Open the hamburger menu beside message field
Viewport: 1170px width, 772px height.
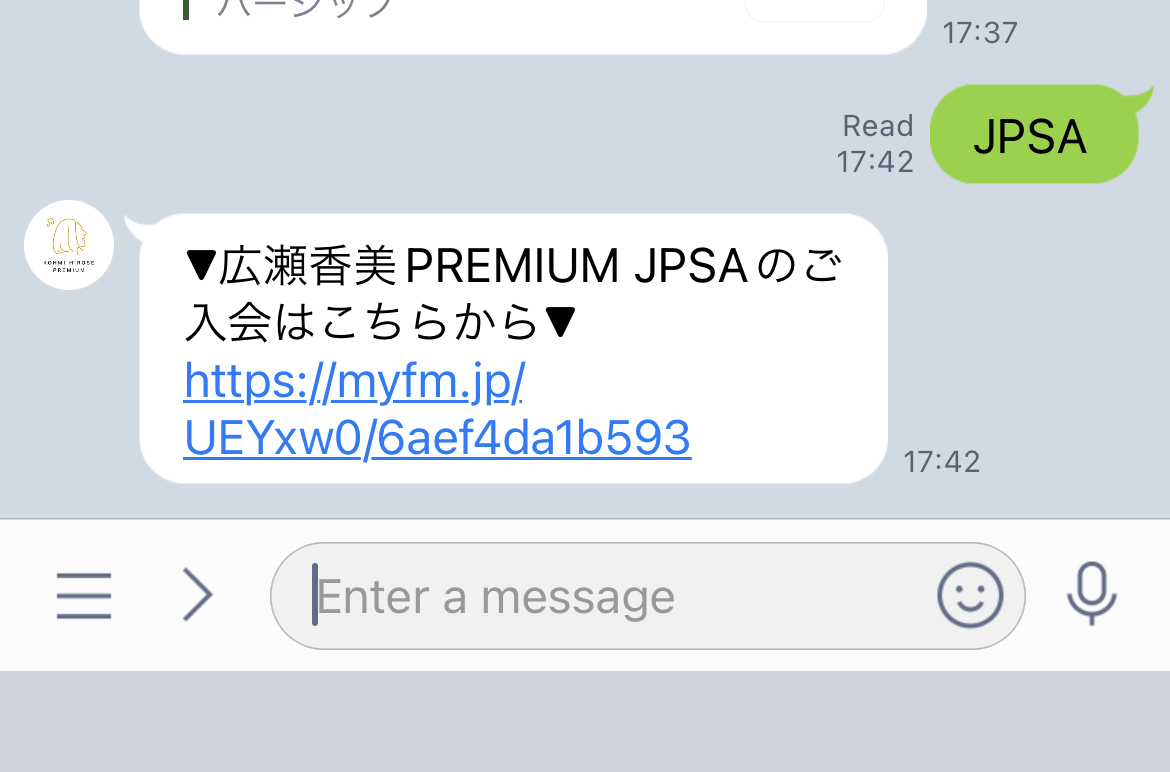(84, 596)
